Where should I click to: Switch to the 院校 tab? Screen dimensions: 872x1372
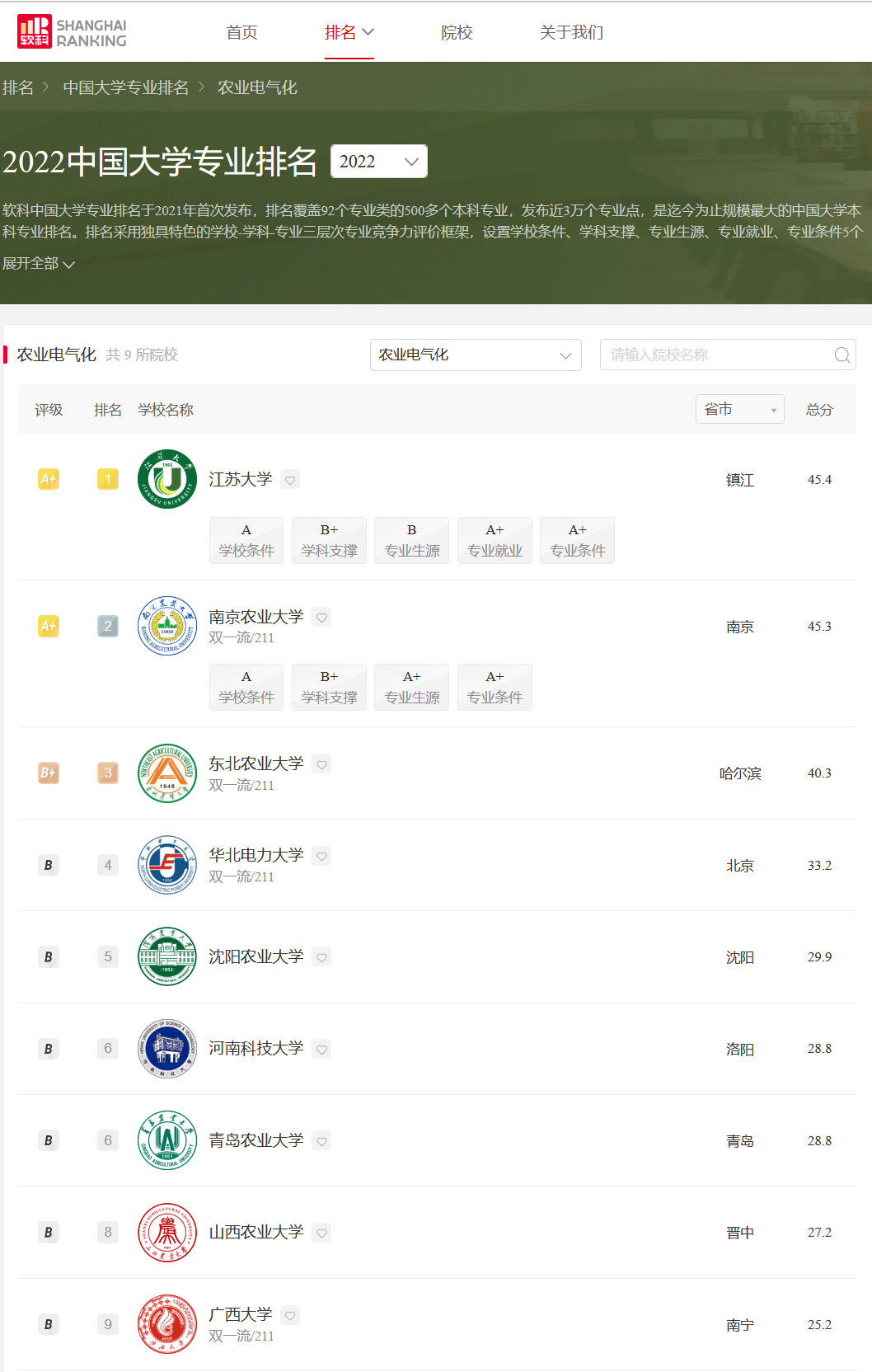pos(457,32)
